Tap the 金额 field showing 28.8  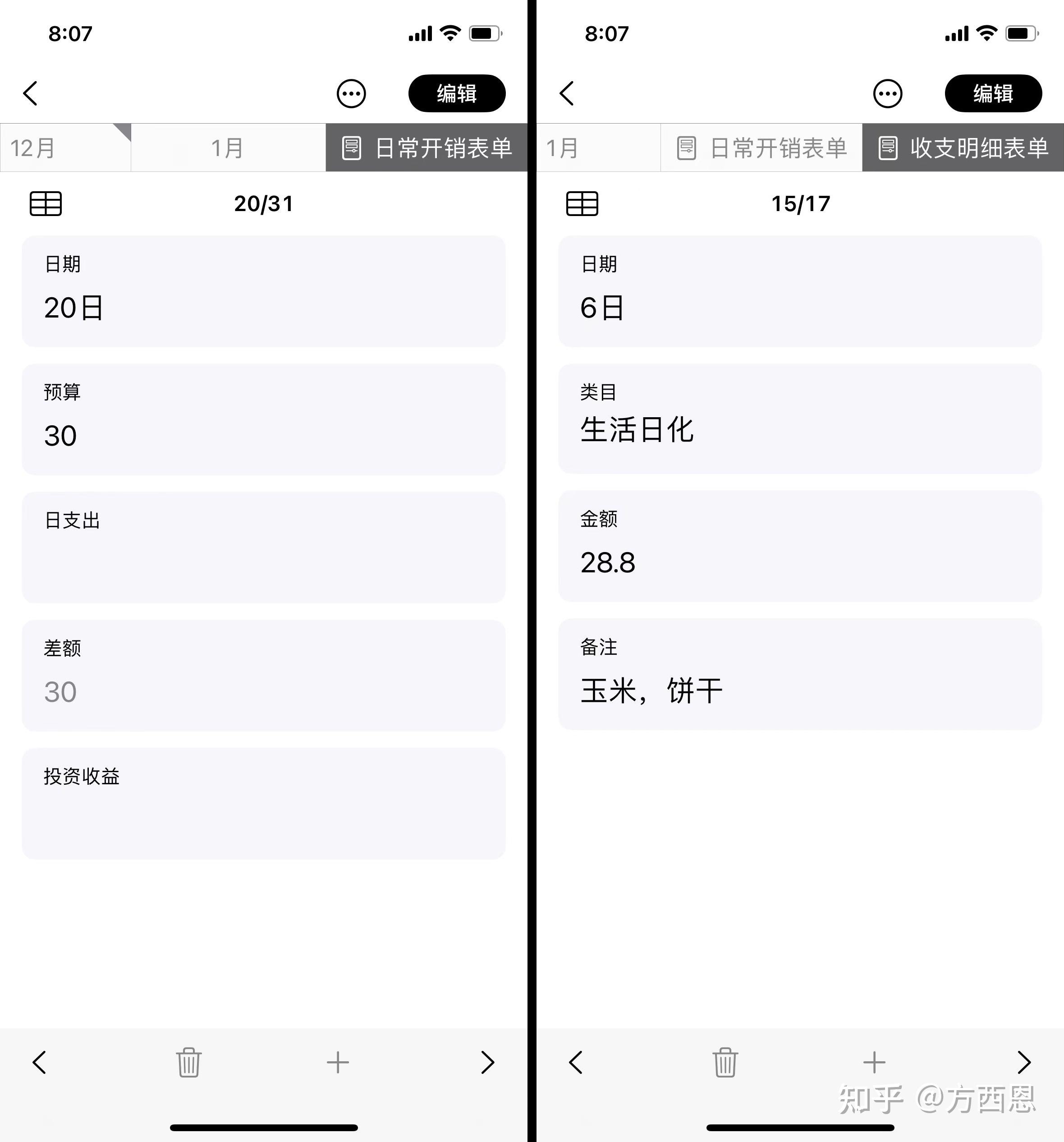800,546
